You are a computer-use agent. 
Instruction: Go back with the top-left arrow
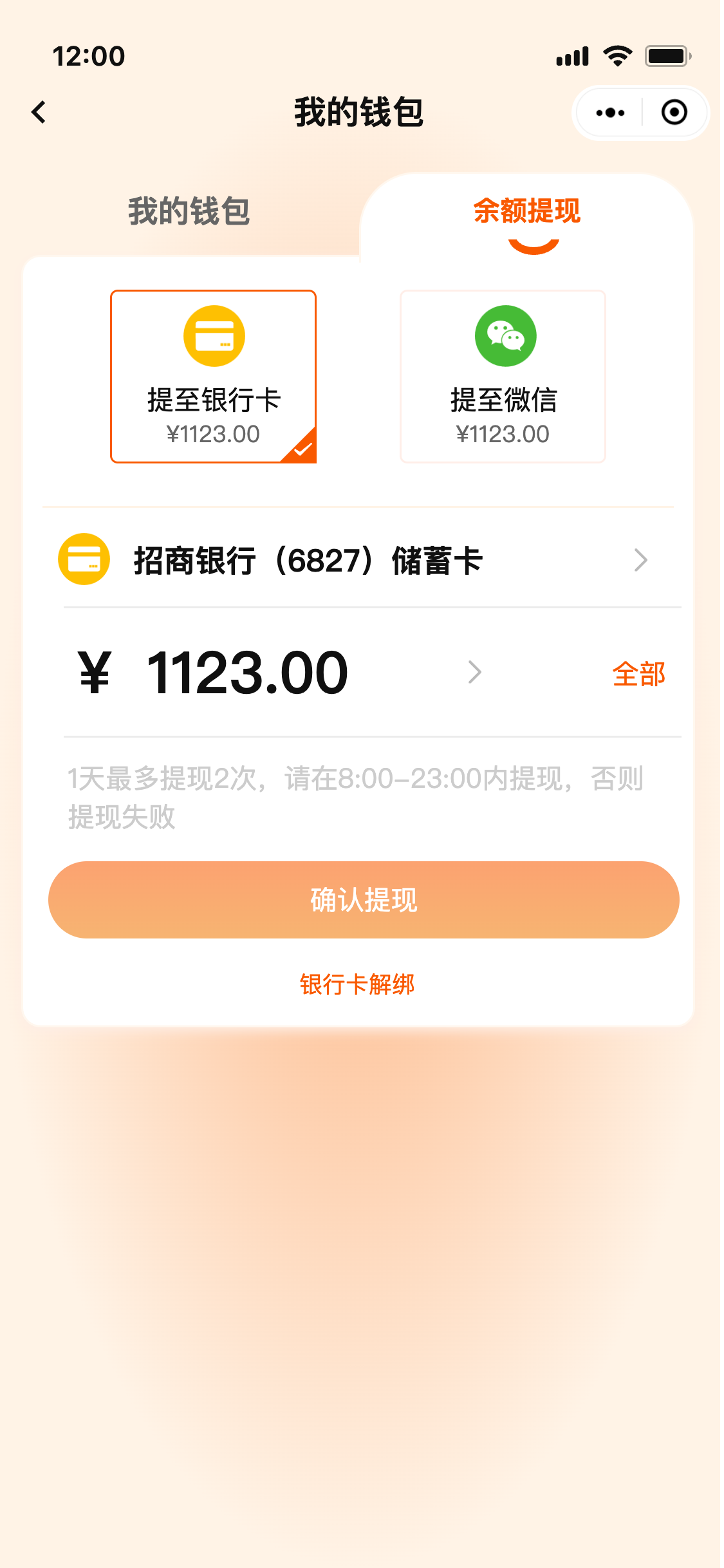pyautogui.click(x=39, y=112)
